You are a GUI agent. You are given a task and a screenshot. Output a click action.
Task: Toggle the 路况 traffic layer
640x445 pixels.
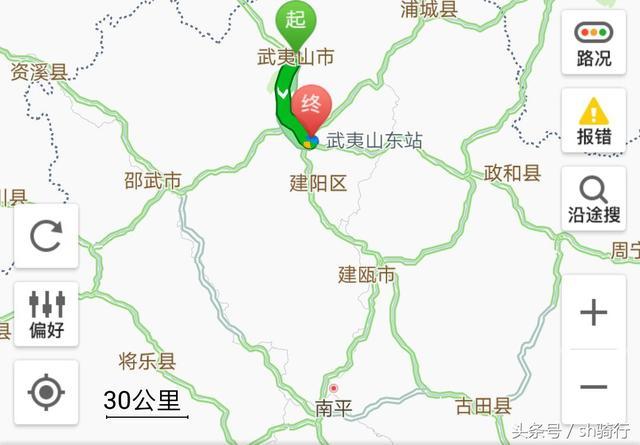pyautogui.click(x=593, y=44)
